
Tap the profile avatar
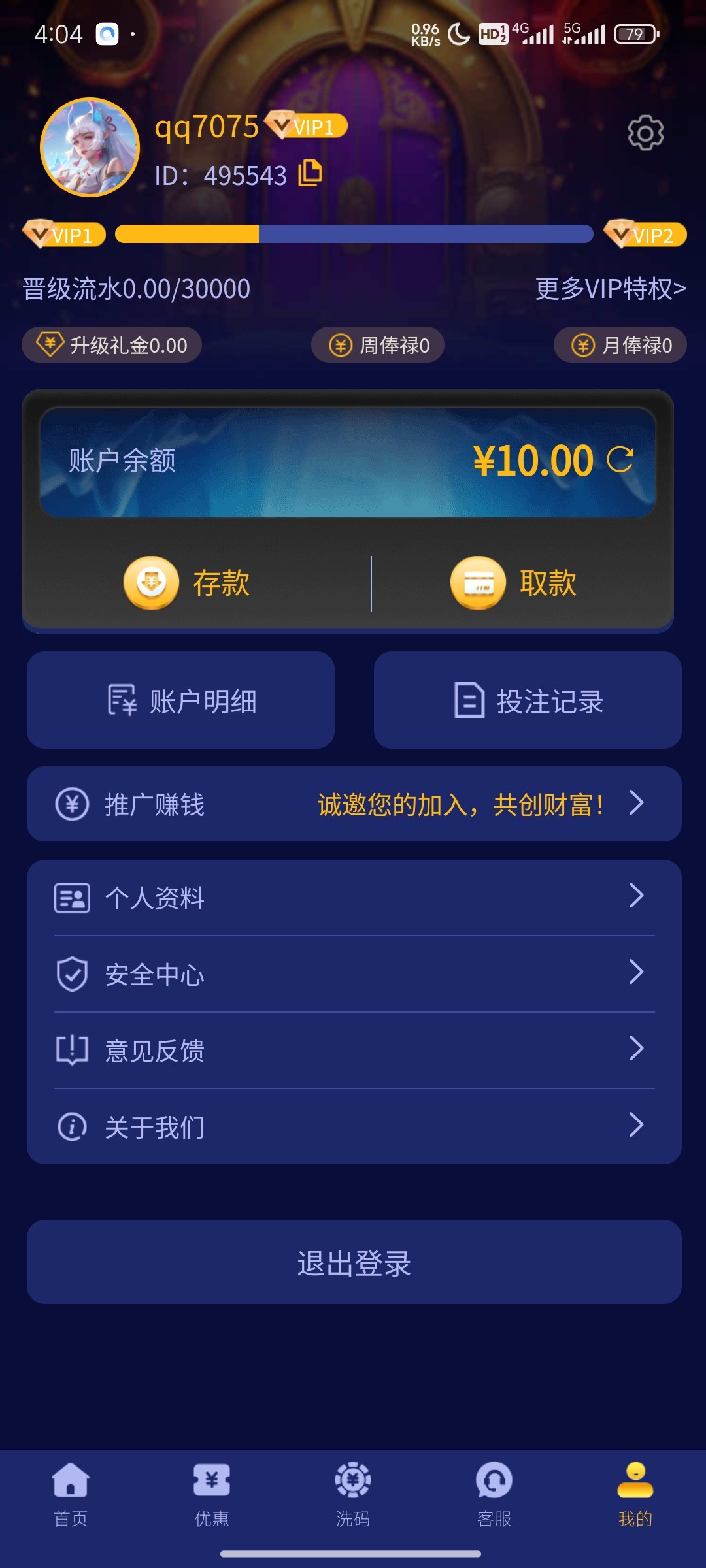click(x=90, y=148)
